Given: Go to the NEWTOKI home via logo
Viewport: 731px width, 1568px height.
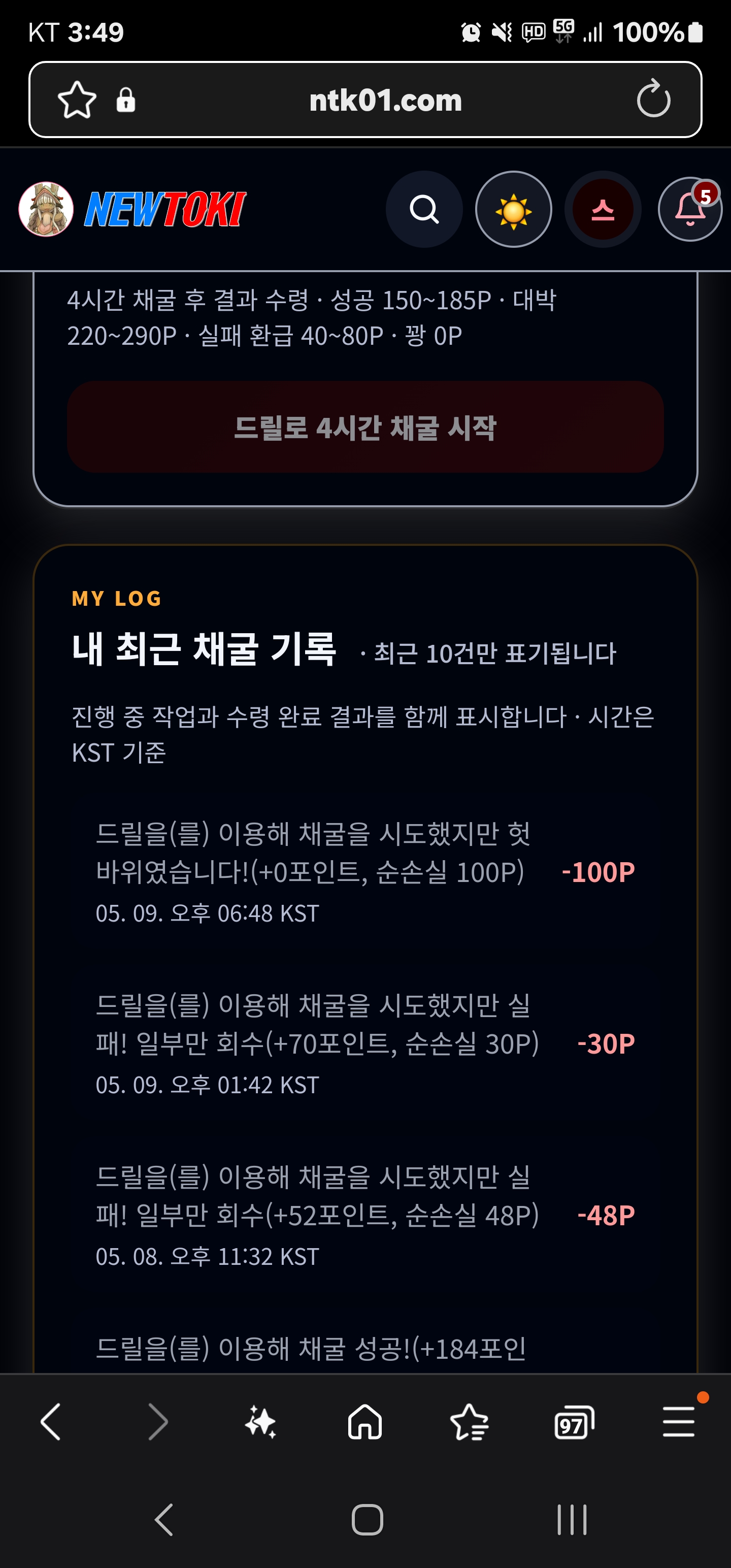Looking at the screenshot, I should pos(132,209).
